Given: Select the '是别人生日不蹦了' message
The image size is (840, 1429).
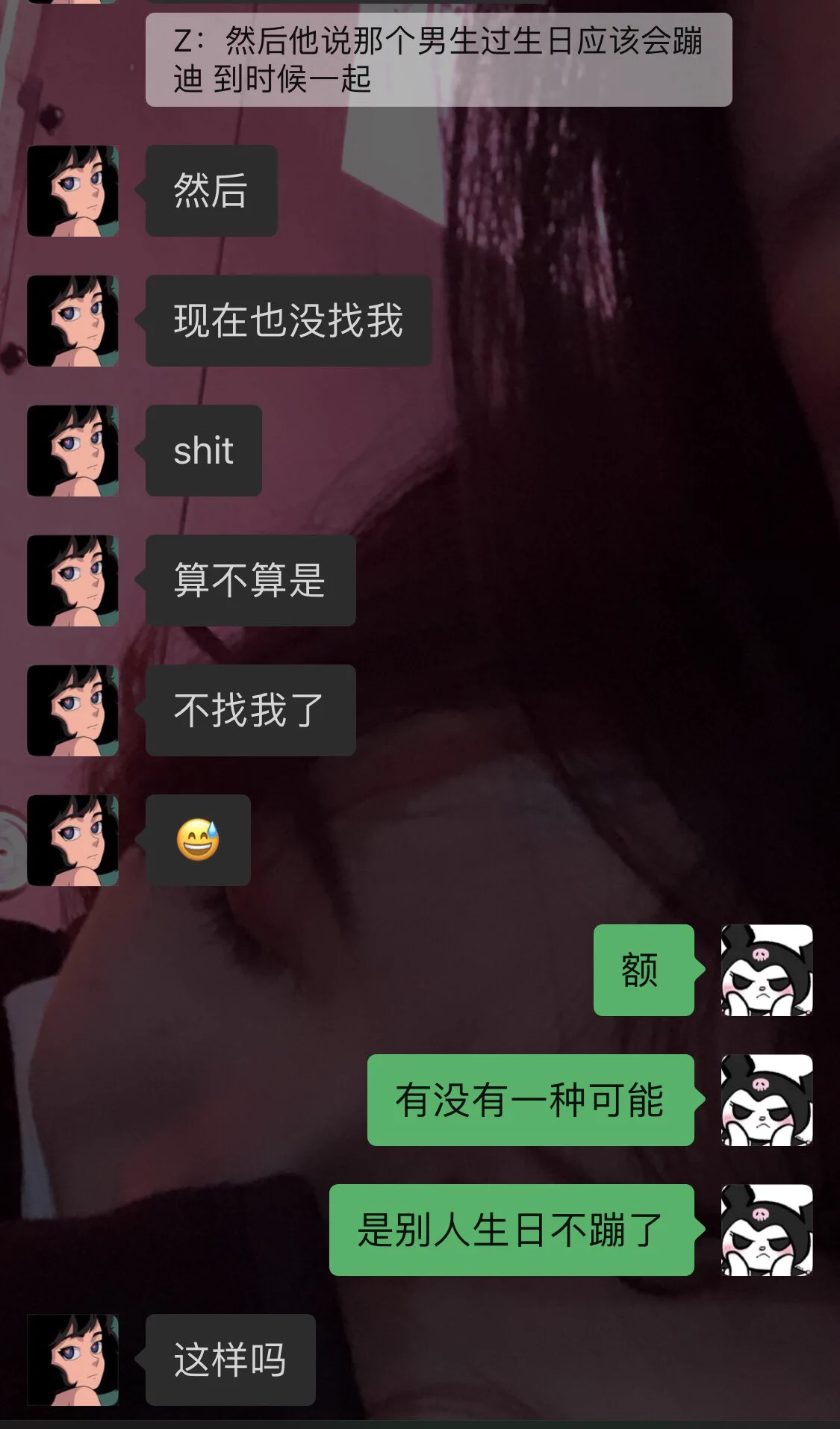Looking at the screenshot, I should point(515,1233).
